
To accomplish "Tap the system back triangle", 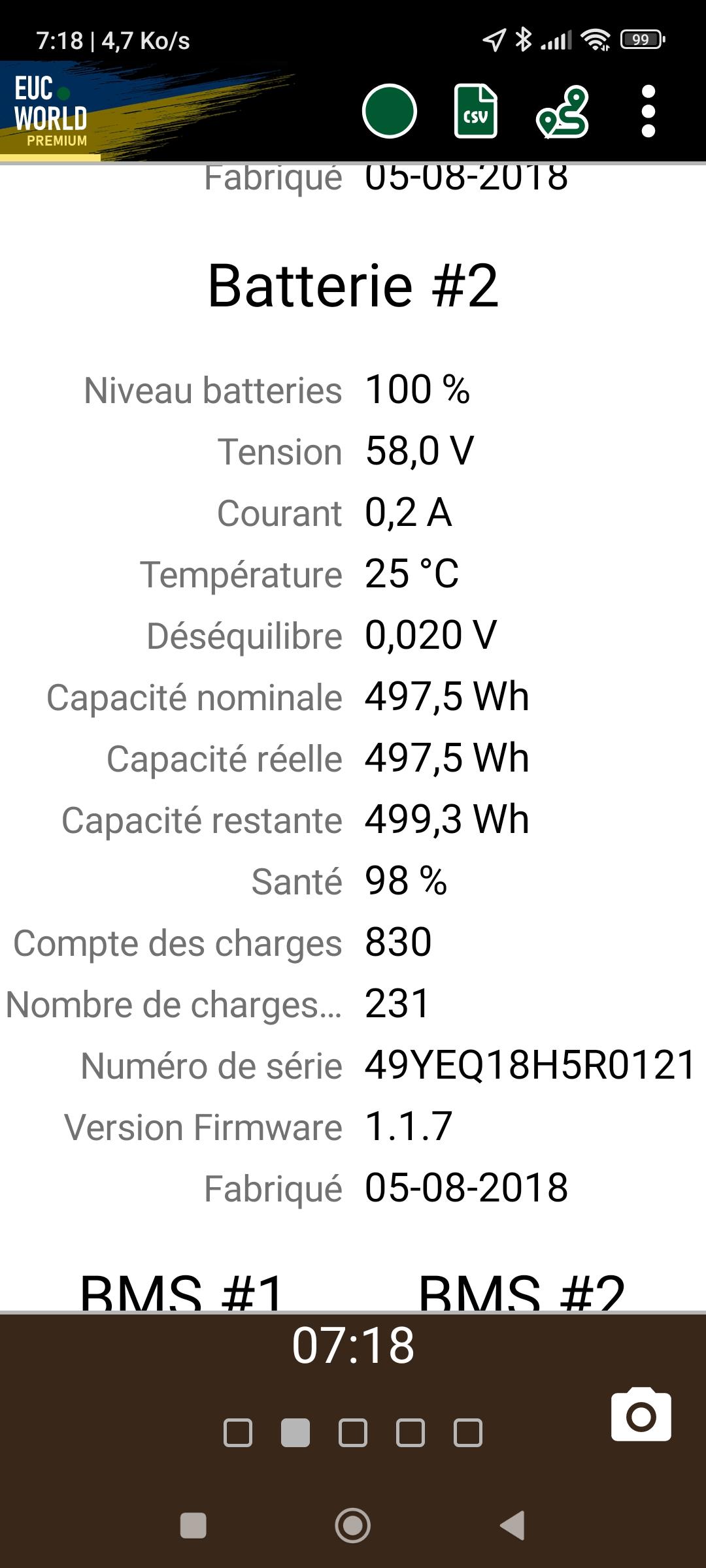I will [x=513, y=1526].
